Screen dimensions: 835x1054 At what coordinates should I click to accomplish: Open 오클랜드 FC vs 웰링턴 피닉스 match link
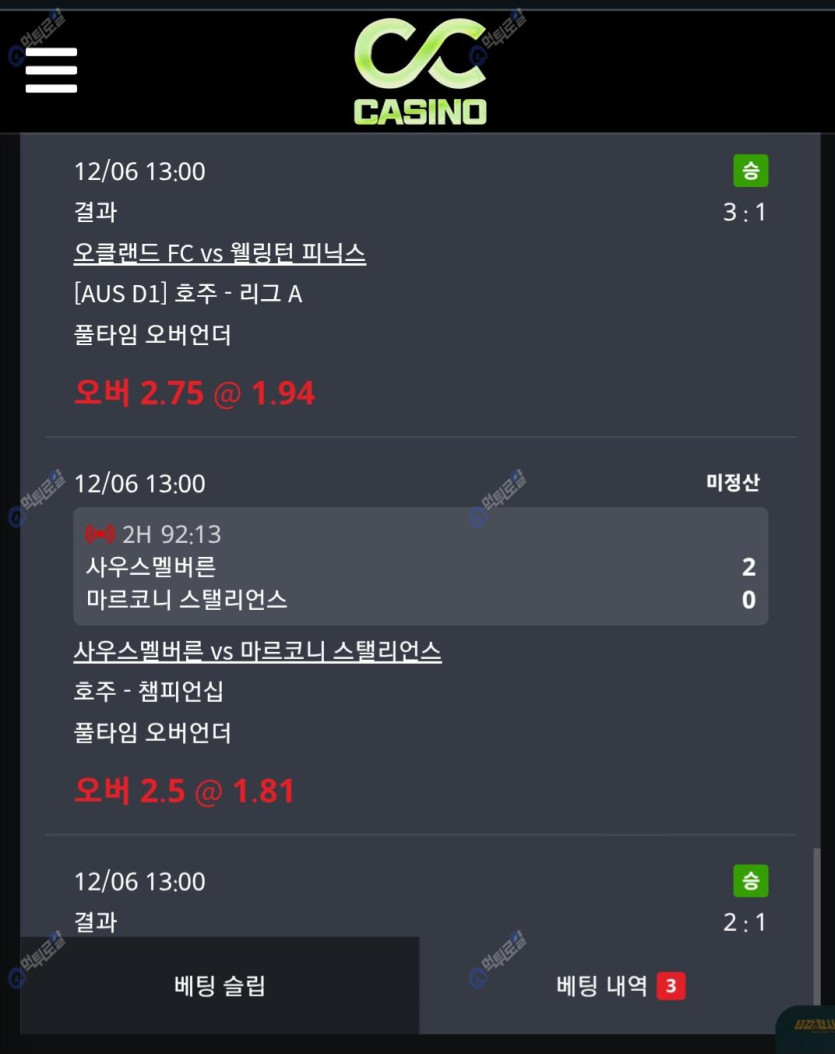(x=220, y=254)
